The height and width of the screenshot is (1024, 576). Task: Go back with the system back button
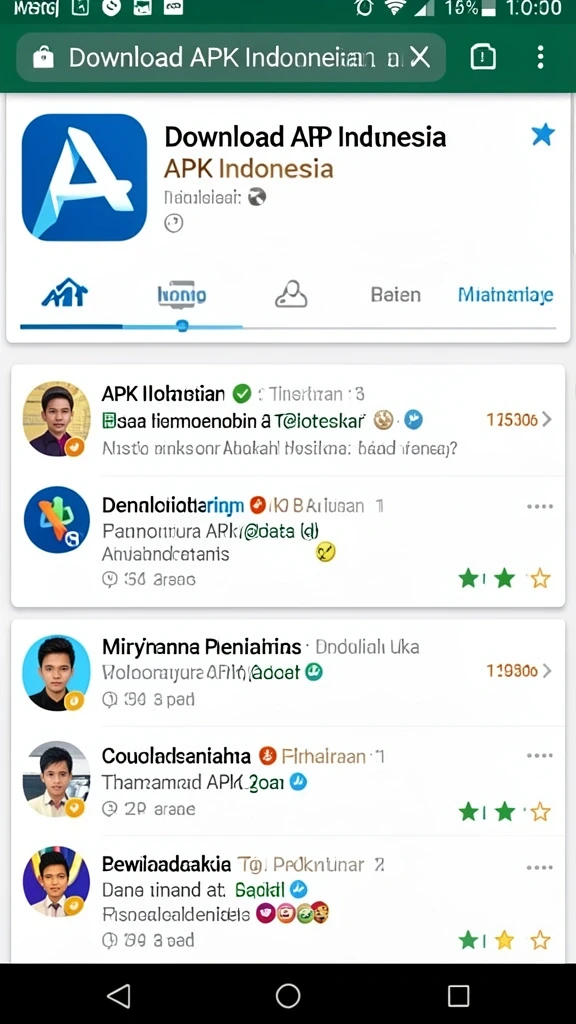point(118,995)
